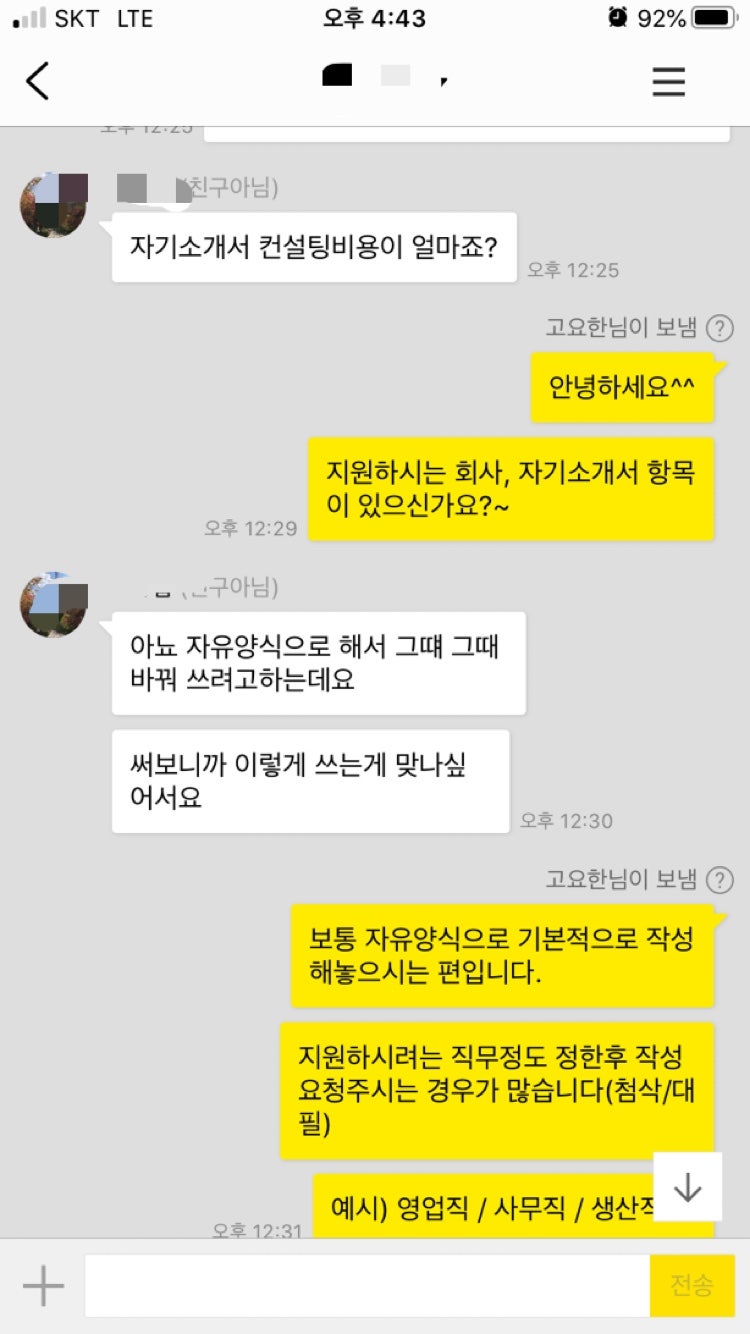Focus the message input field

(366, 1285)
